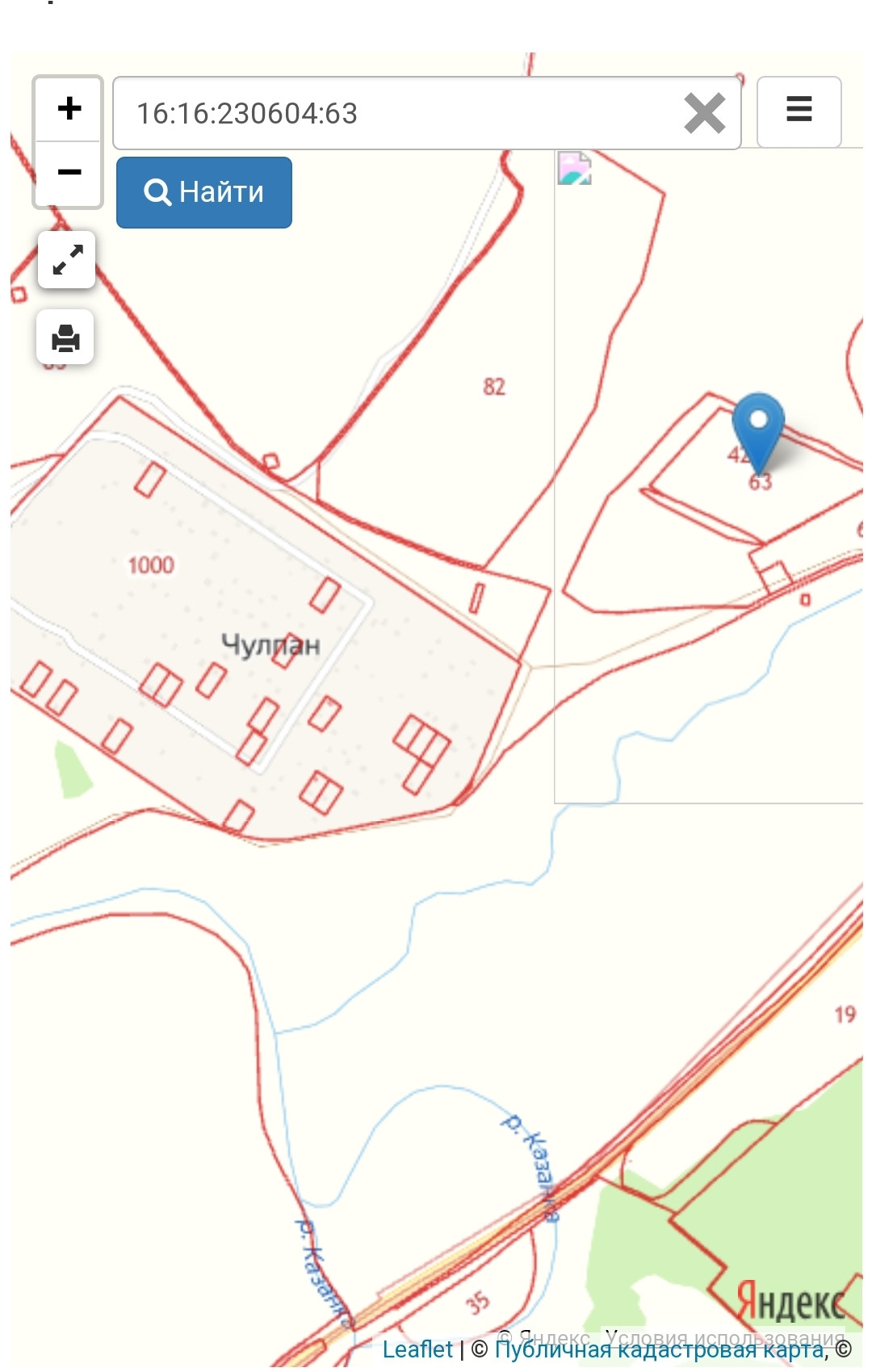The image size is (872, 1372).
Task: Zoom out of the map
Action: (68, 174)
